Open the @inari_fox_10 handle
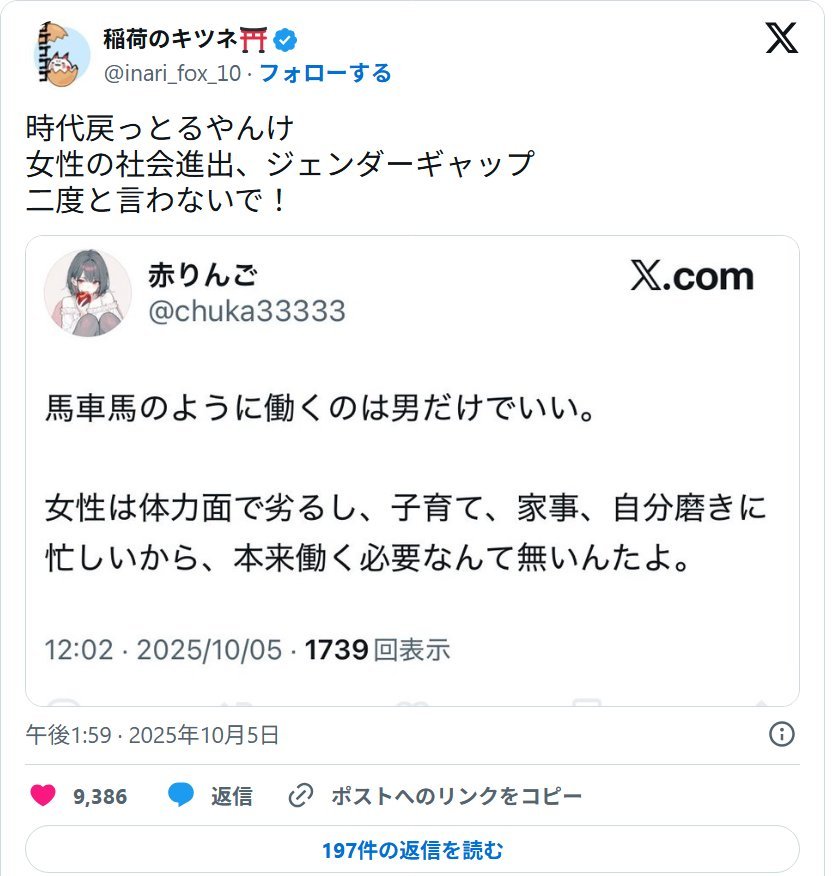 [172, 73]
